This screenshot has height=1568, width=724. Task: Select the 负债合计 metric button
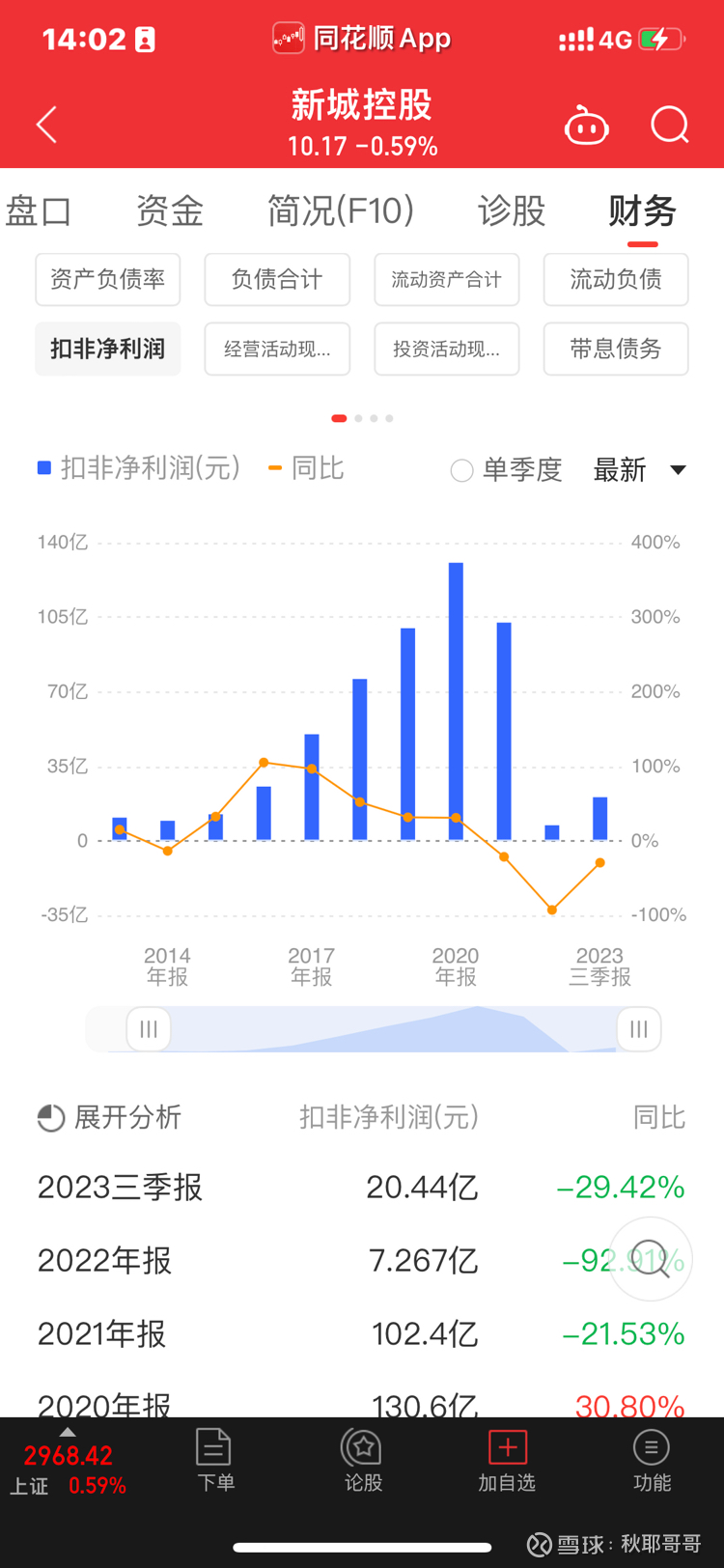[277, 279]
